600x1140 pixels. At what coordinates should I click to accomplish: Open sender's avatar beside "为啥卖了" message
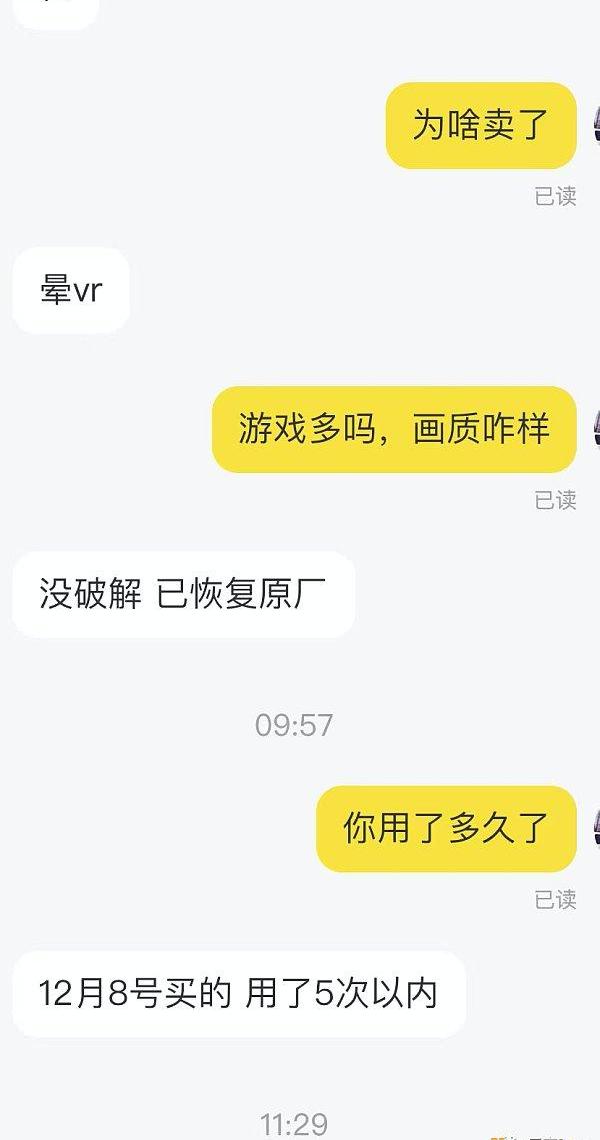(x=596, y=126)
